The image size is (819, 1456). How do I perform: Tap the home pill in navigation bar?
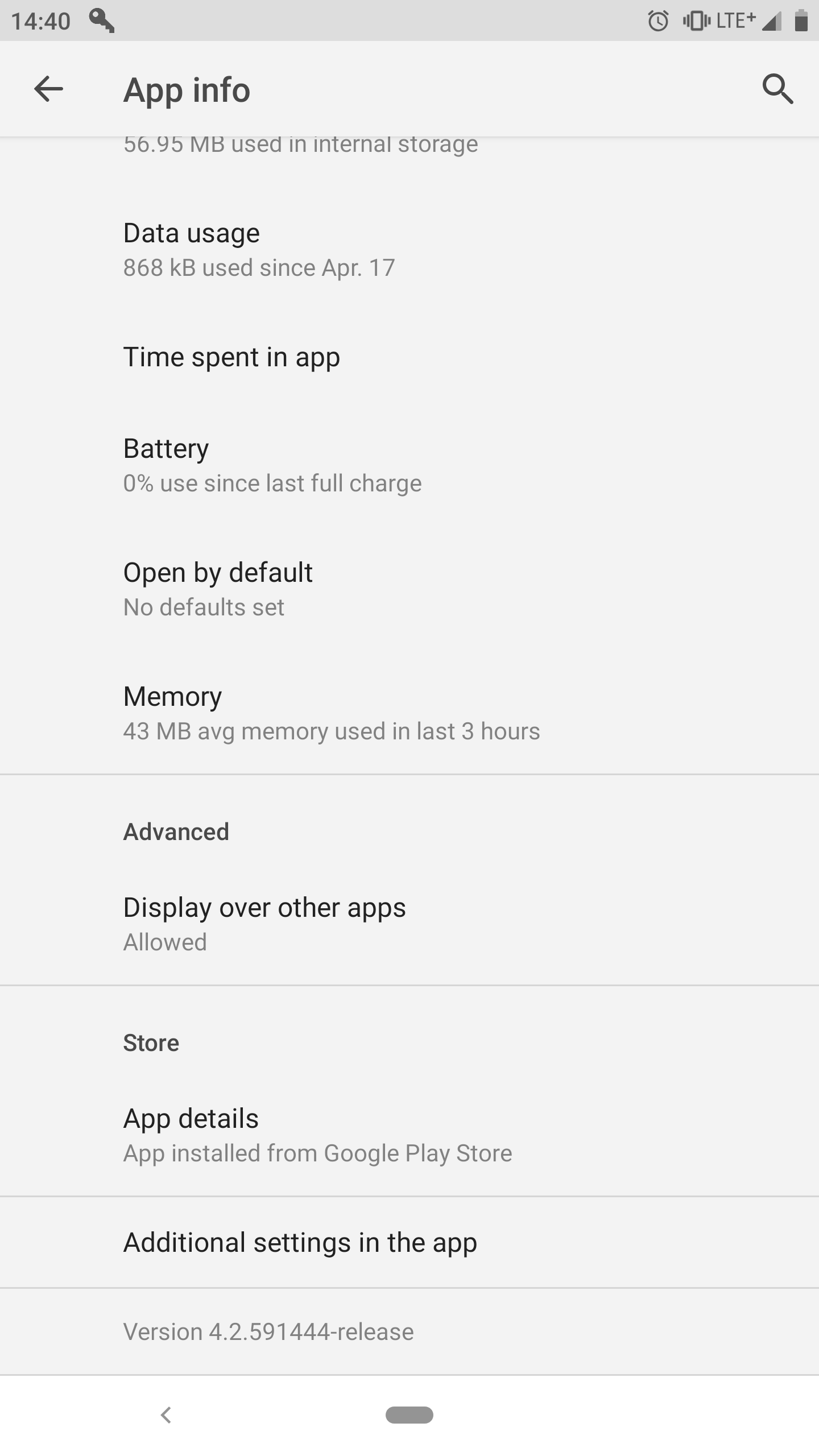[409, 1415]
